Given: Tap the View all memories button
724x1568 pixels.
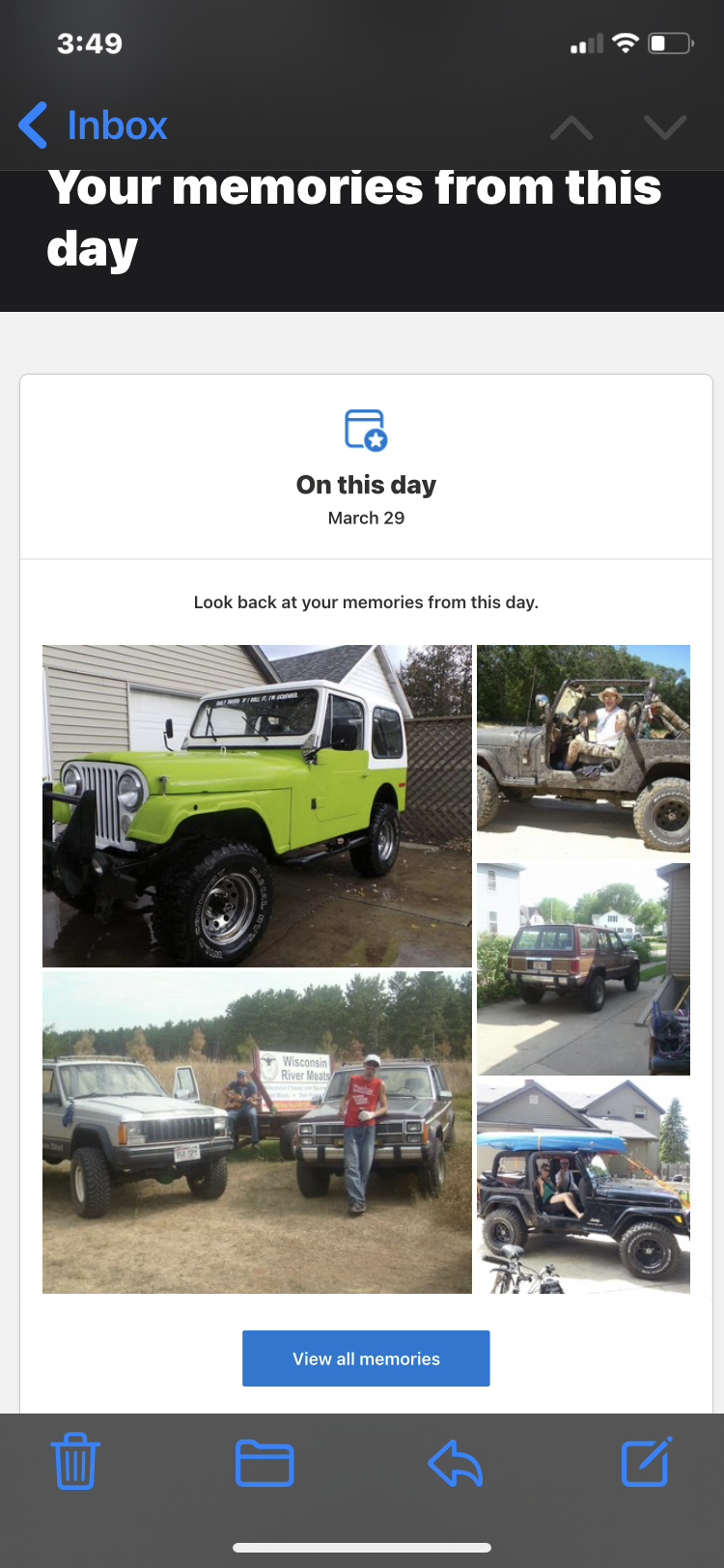Looking at the screenshot, I should point(366,1358).
